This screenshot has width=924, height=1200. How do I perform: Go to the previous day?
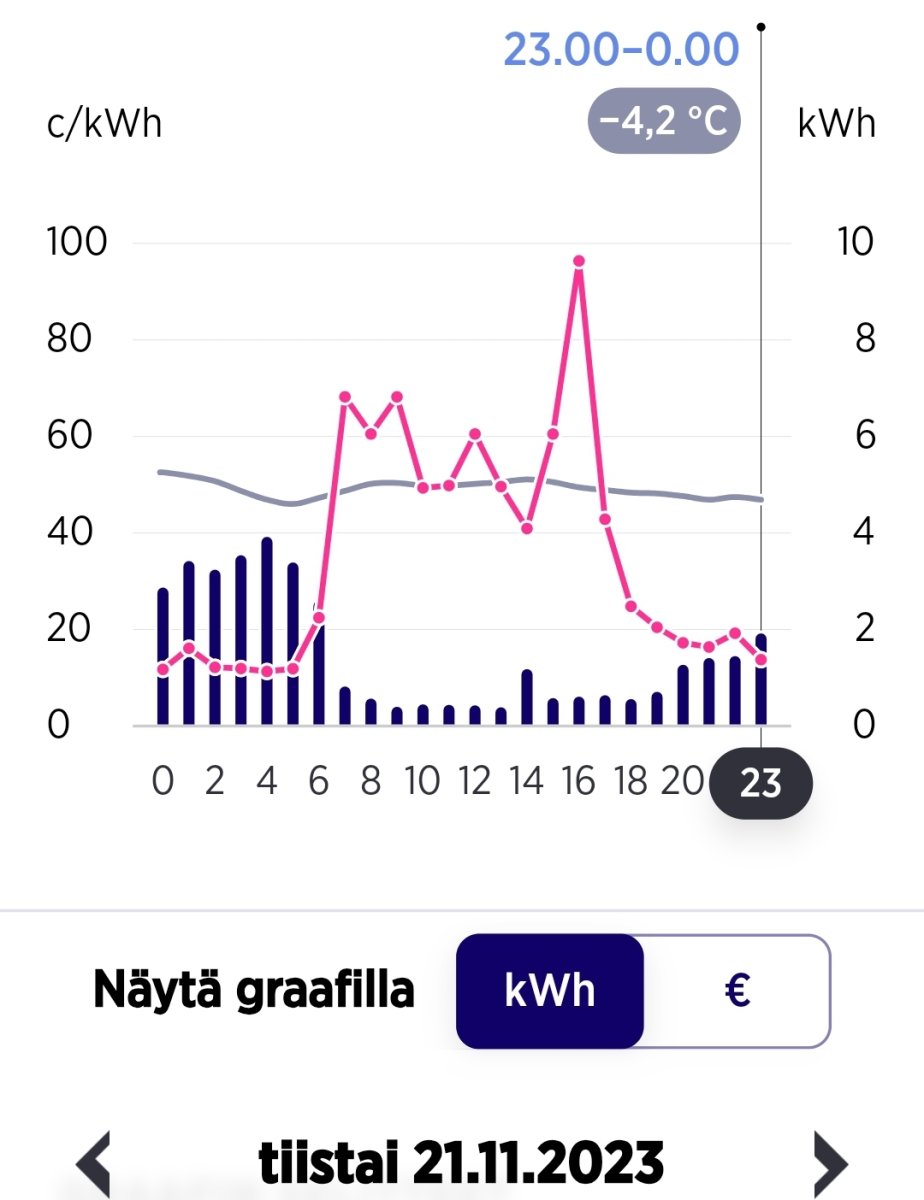click(94, 1163)
